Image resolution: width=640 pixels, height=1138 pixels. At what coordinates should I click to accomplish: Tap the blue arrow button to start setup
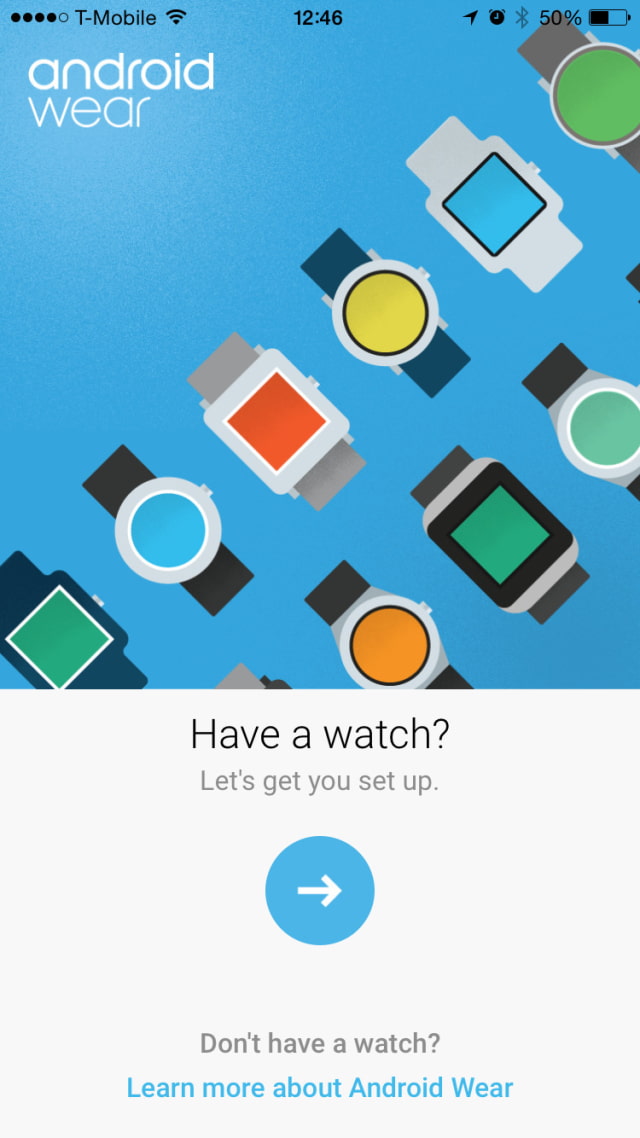click(x=320, y=890)
